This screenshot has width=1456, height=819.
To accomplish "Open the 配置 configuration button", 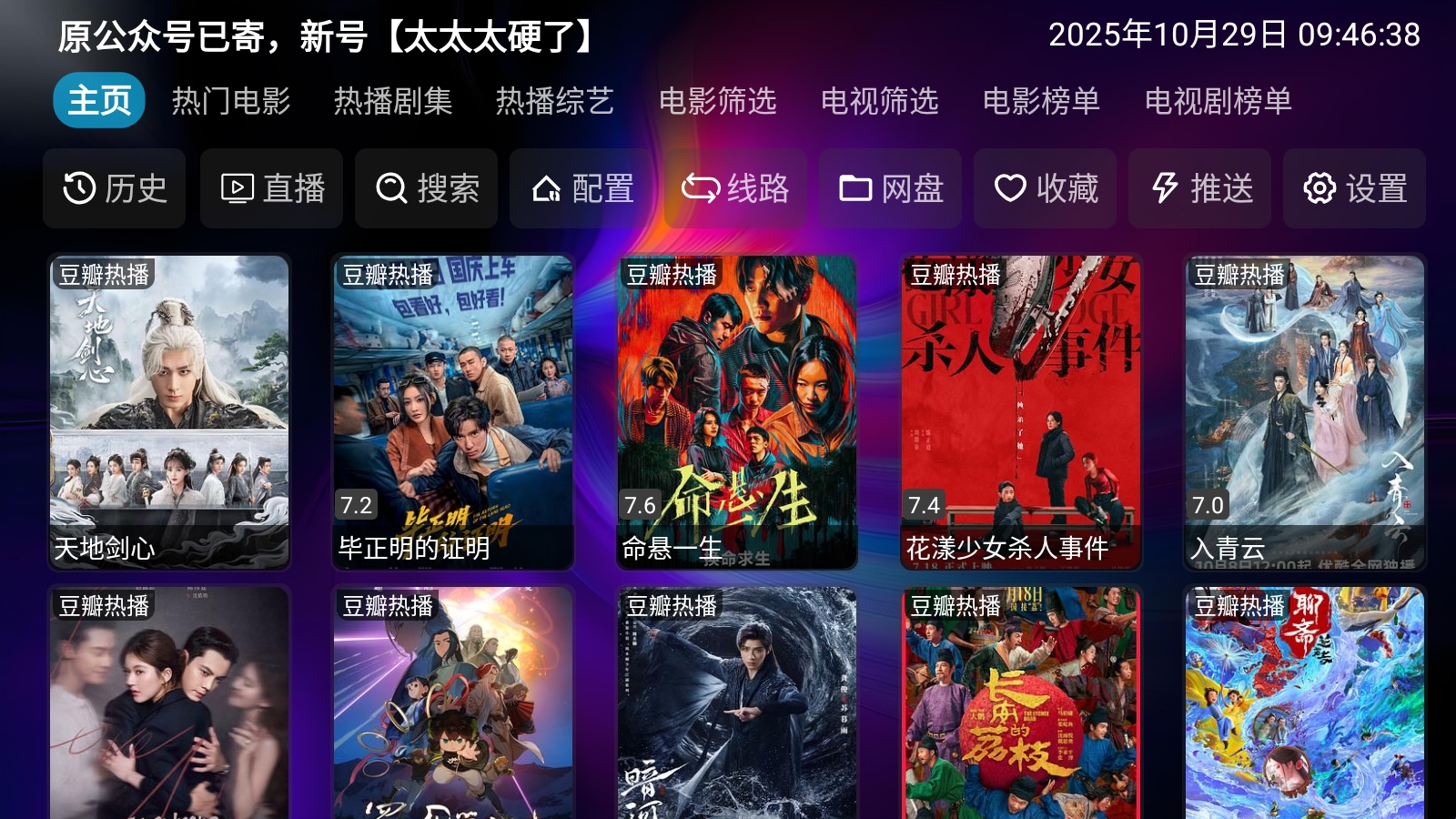I will [581, 188].
